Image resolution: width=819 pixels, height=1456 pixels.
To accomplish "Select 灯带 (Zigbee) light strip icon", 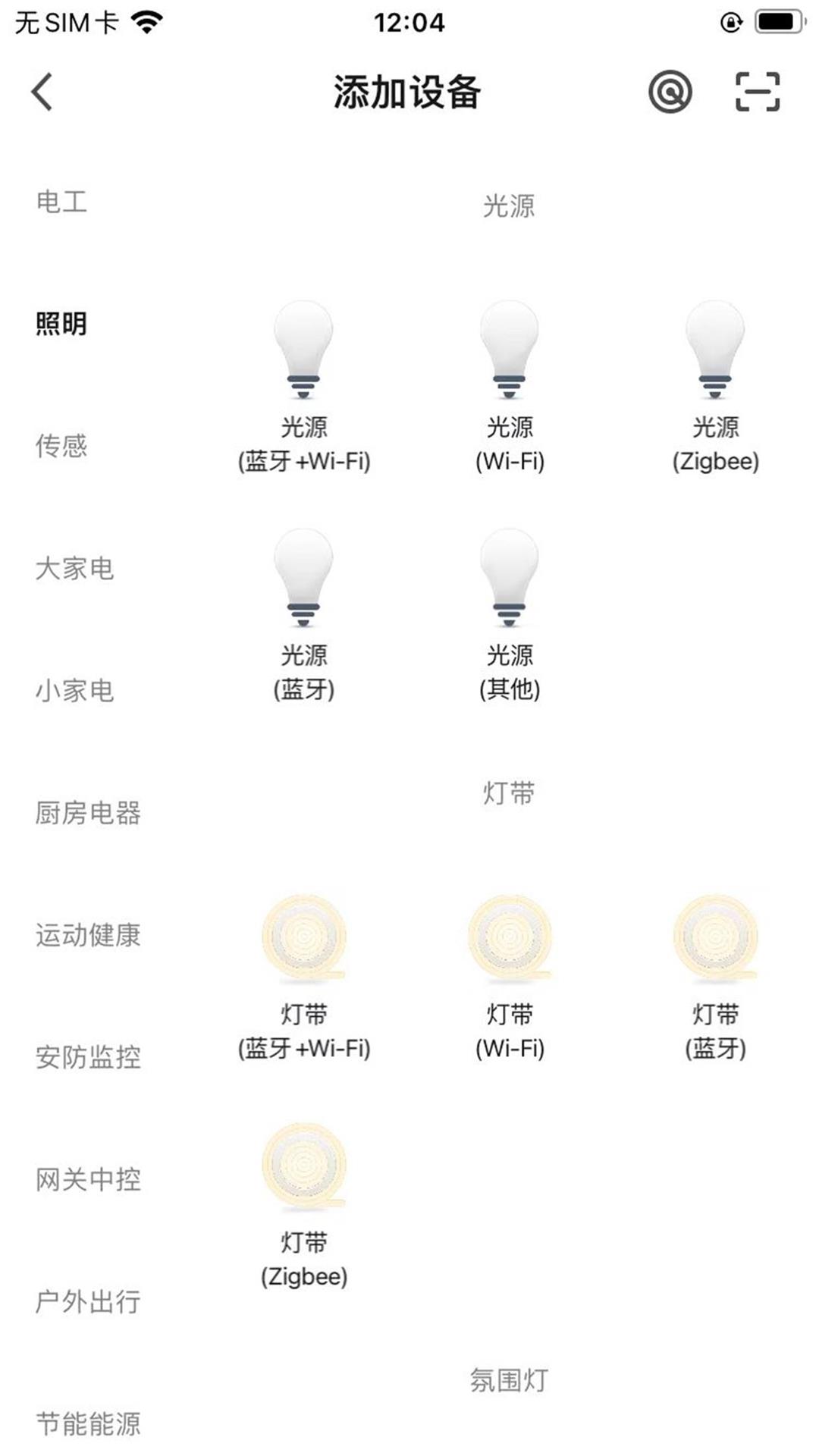I will coord(303,1172).
